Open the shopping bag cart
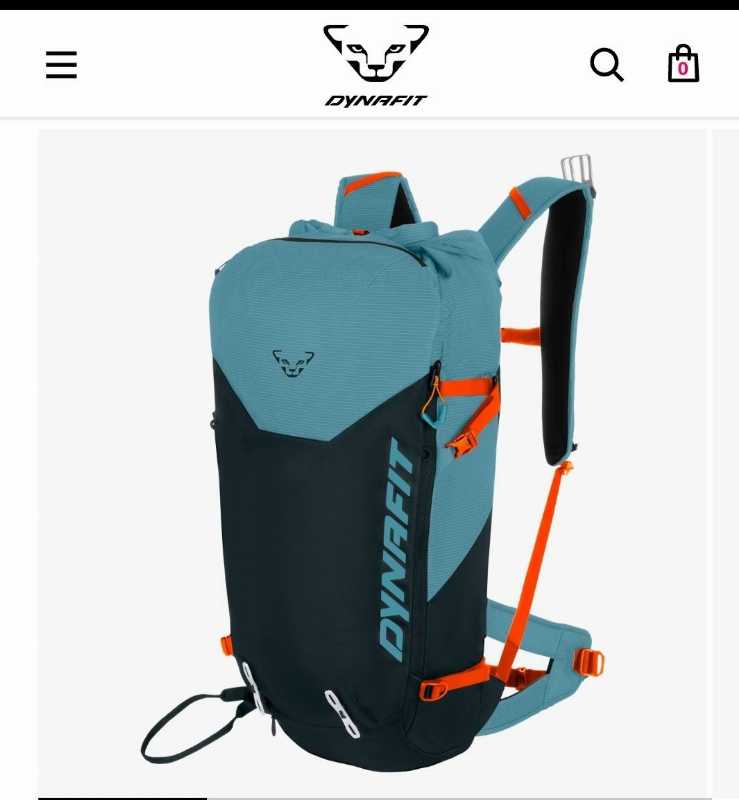The width and height of the screenshot is (739, 800). [683, 64]
